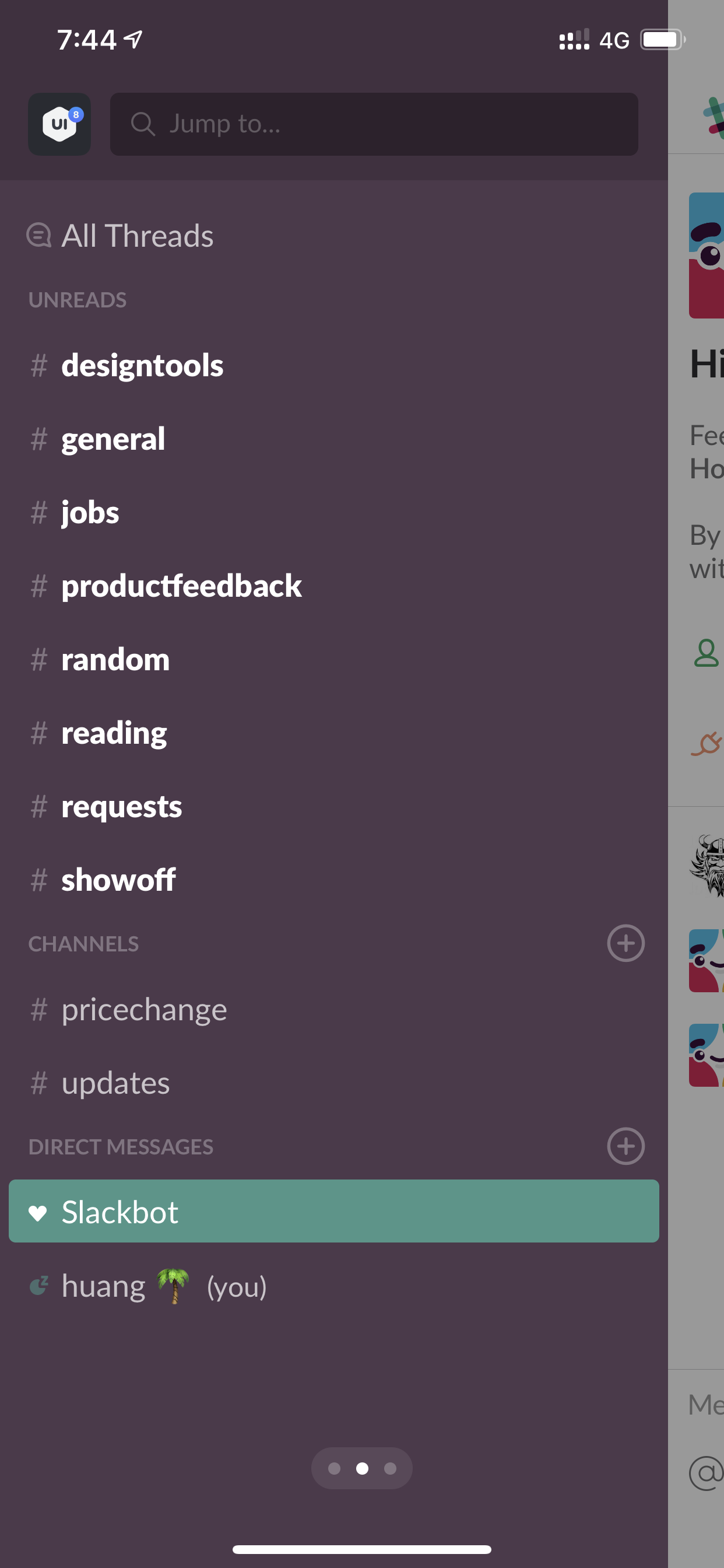Viewport: 724px width, 1568px height.
Task: Go to the showoff channel
Action: [x=333, y=880]
